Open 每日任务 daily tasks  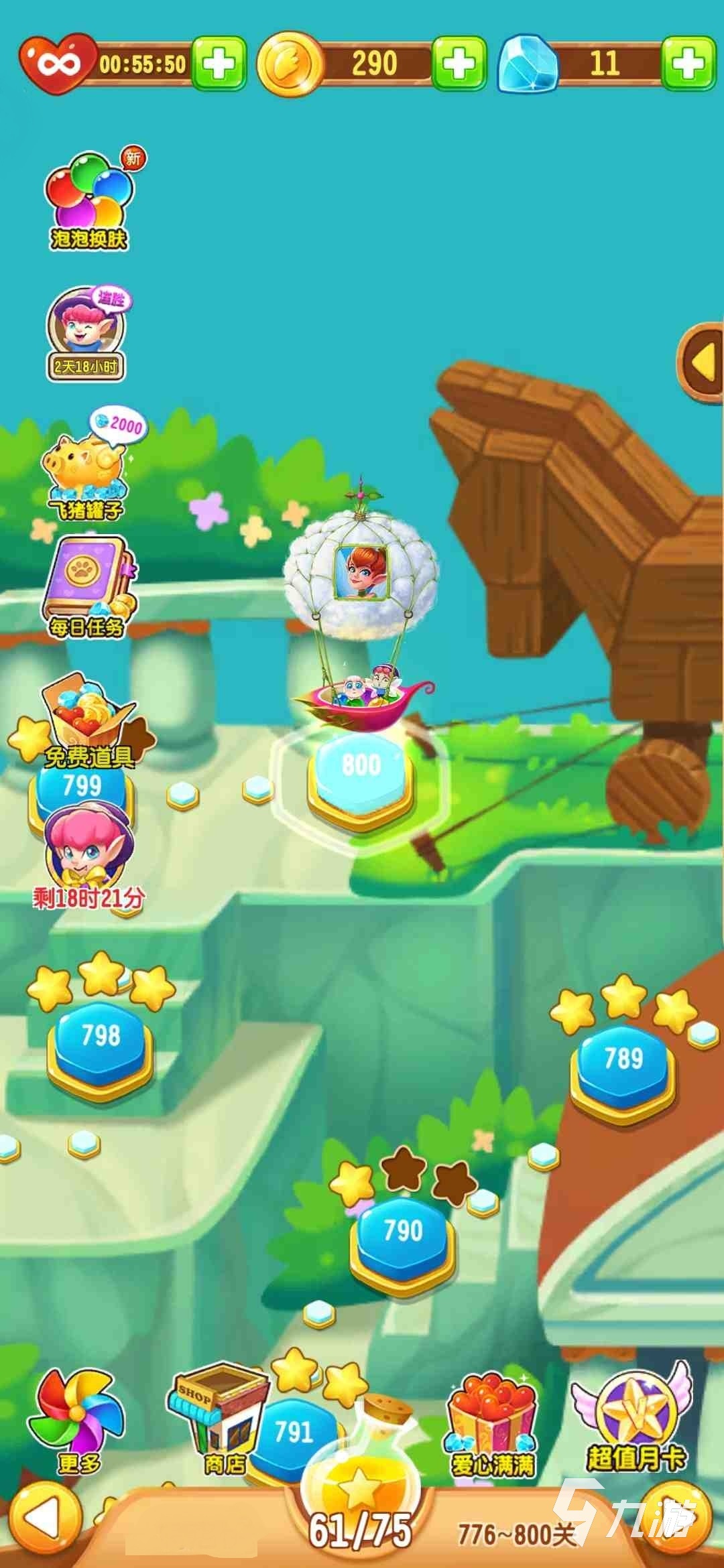pos(87,584)
